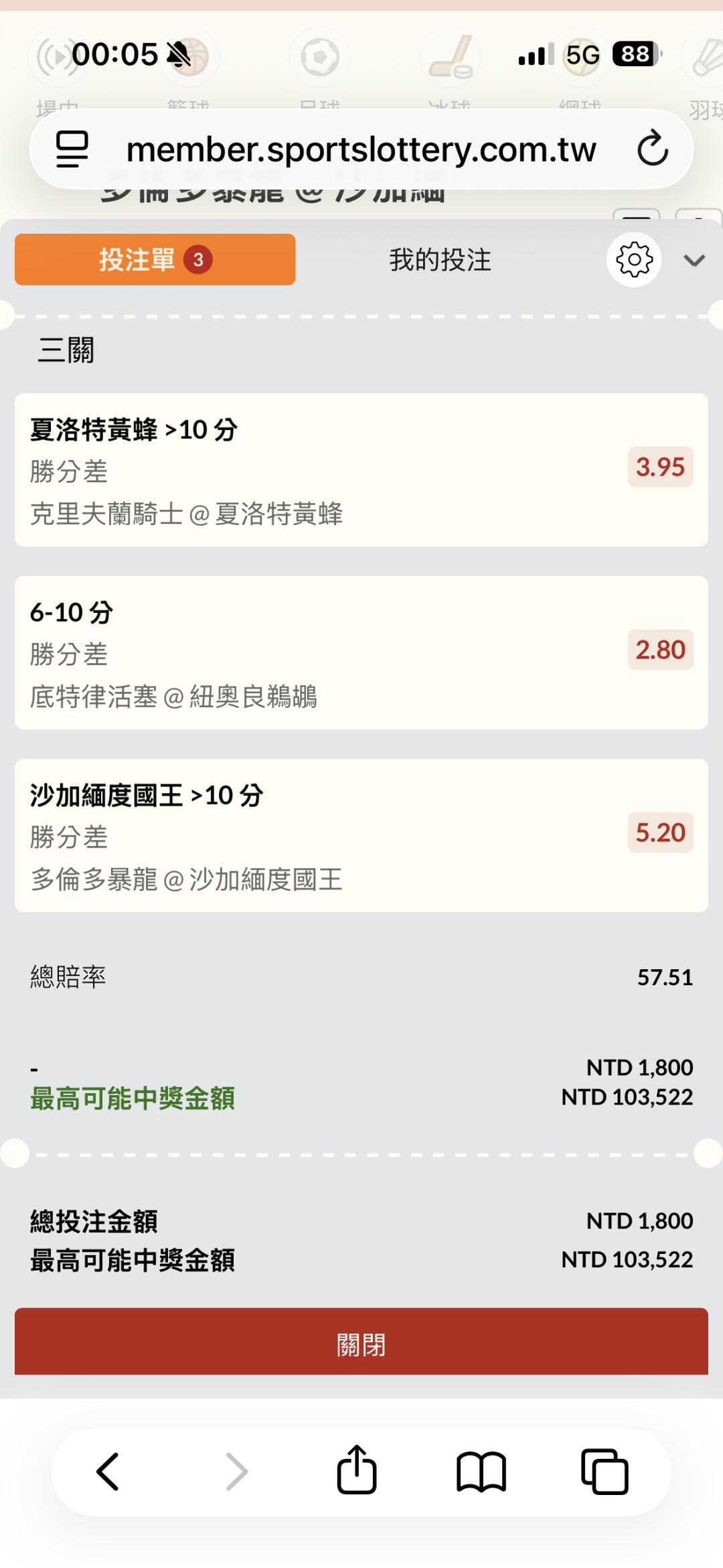Show all open Safari tabs
Image resolution: width=723 pixels, height=1568 pixels.
point(605,1472)
